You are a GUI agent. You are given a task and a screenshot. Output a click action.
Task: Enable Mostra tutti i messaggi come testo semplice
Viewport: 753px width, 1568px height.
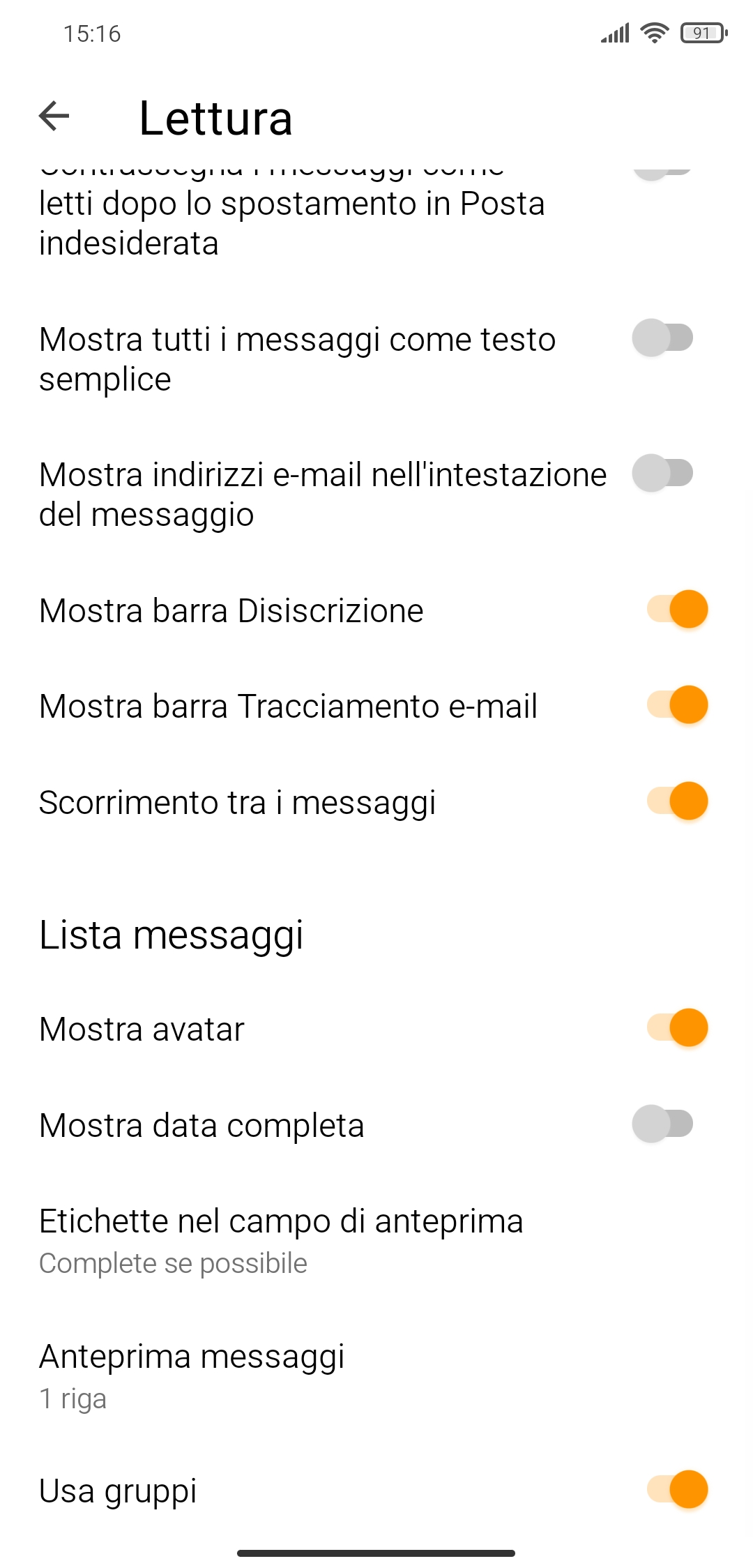pos(662,338)
